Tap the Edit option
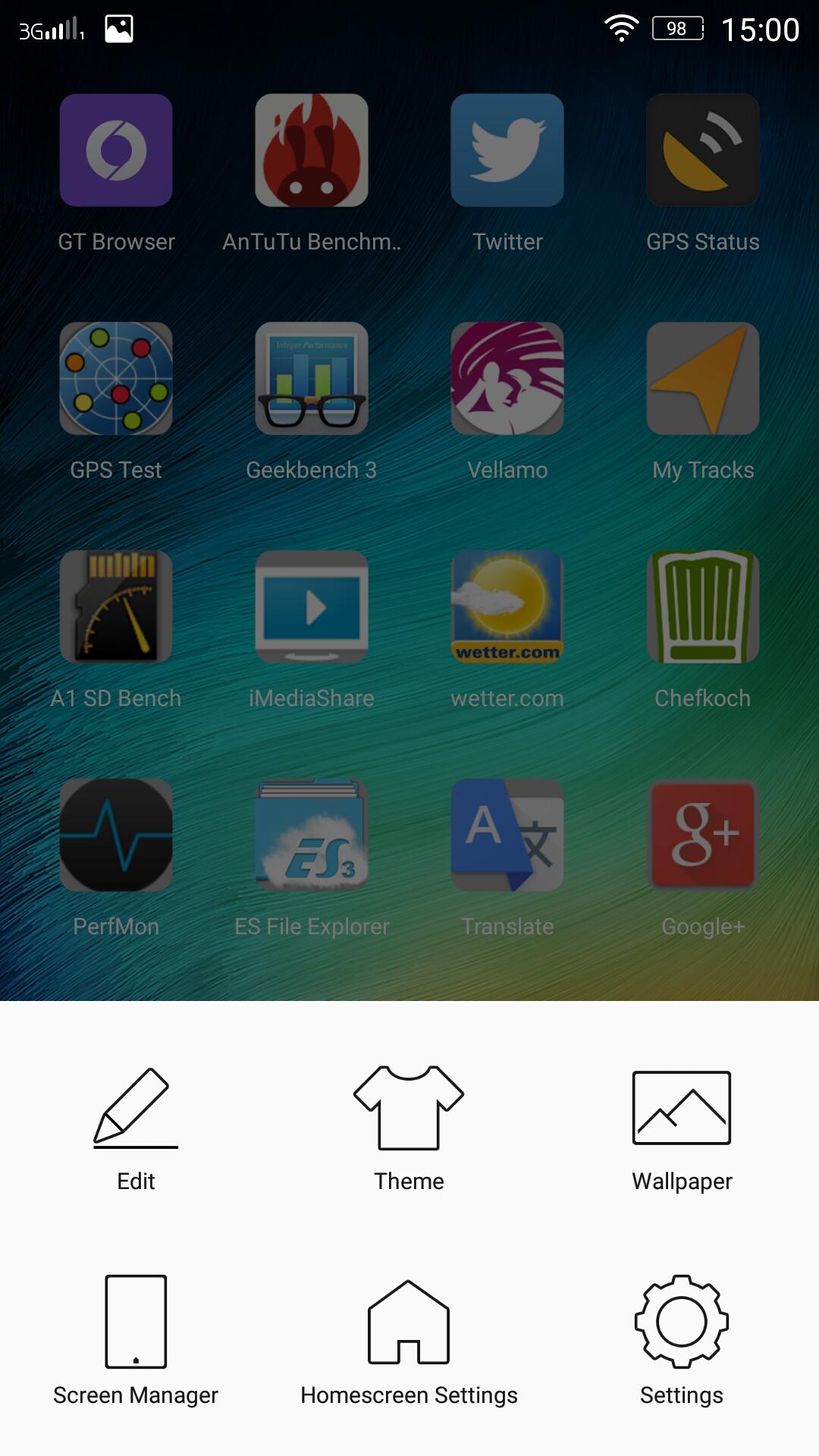Viewport: 819px width, 1456px height. click(x=136, y=1129)
